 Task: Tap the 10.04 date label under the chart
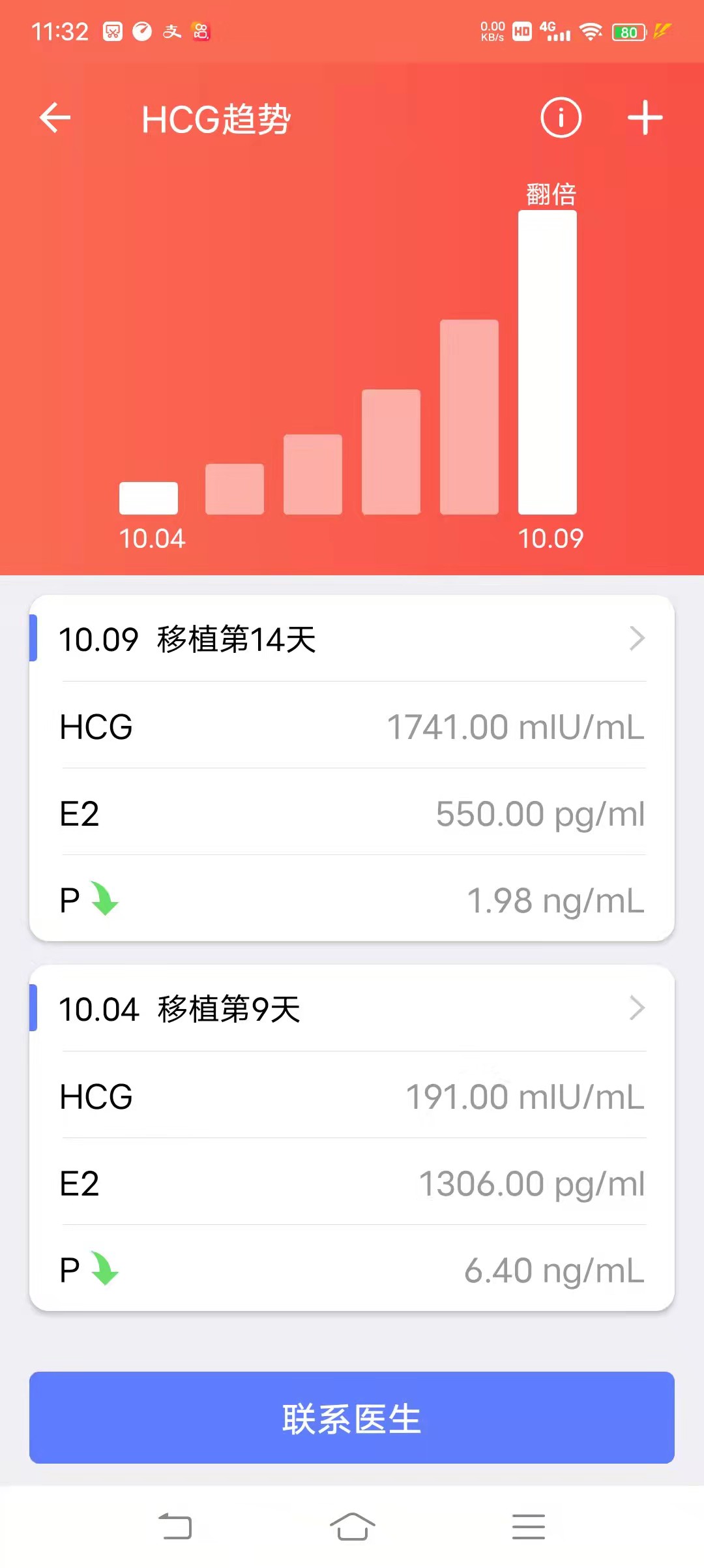coord(151,539)
